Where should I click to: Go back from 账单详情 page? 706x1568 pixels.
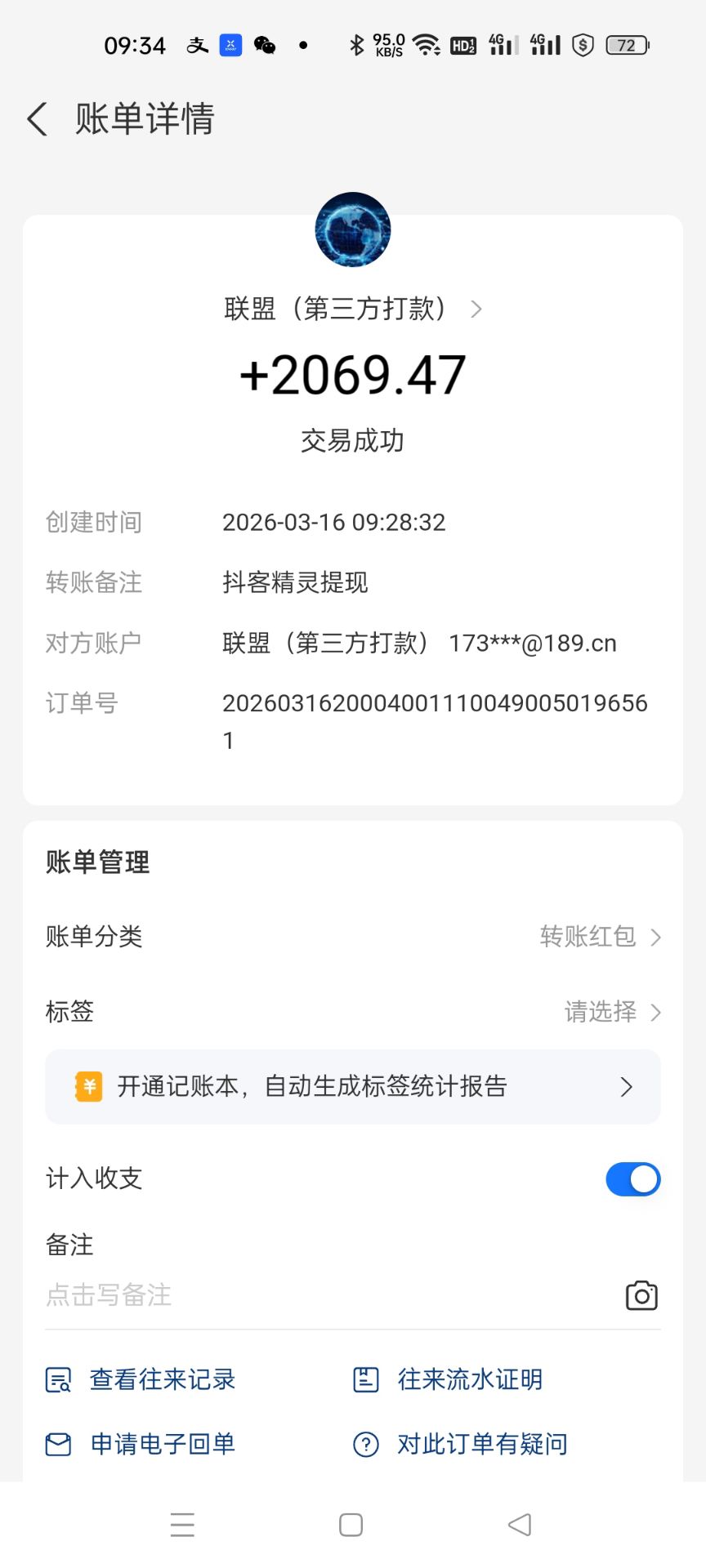pos(38,119)
